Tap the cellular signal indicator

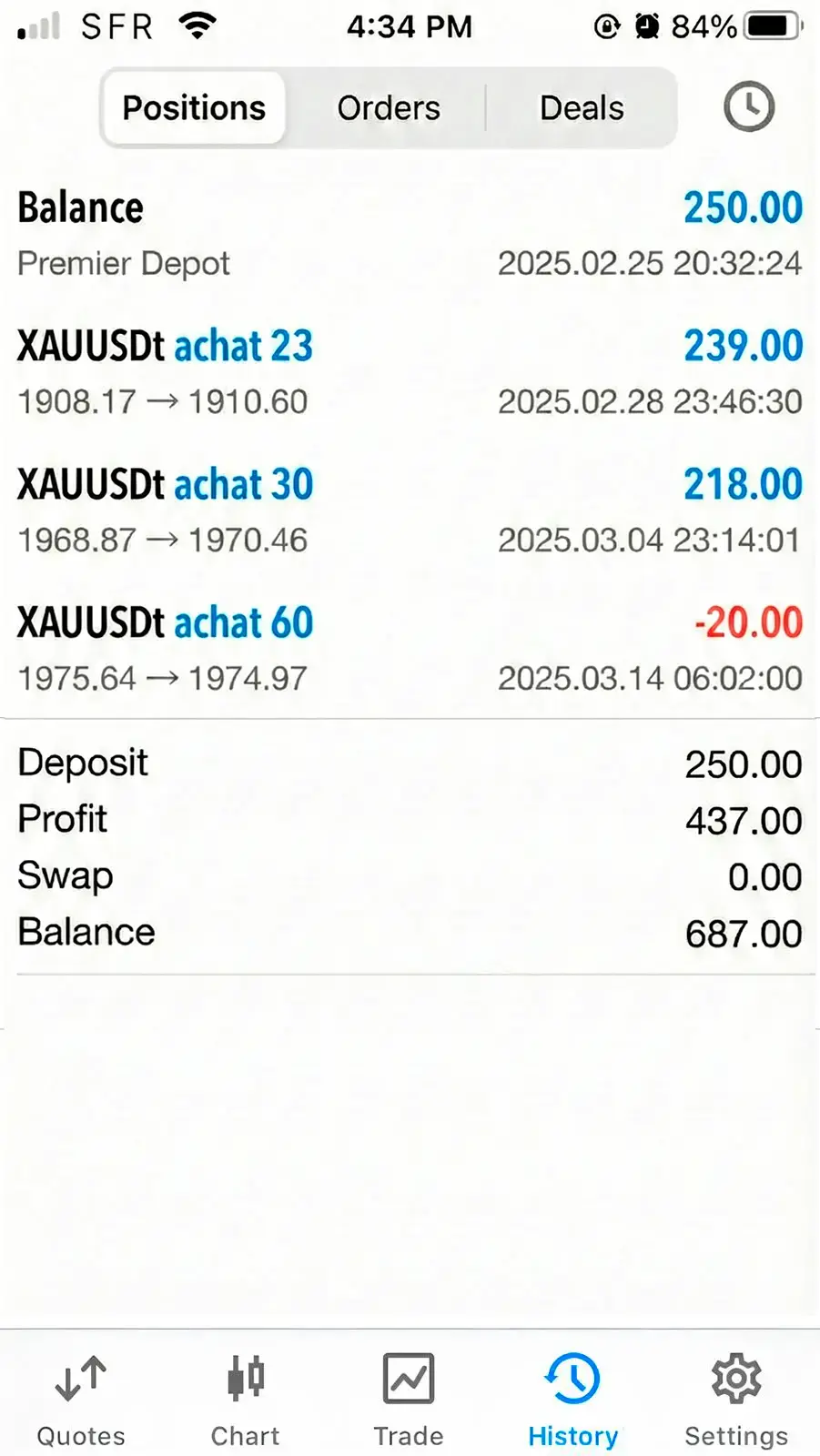(35, 25)
